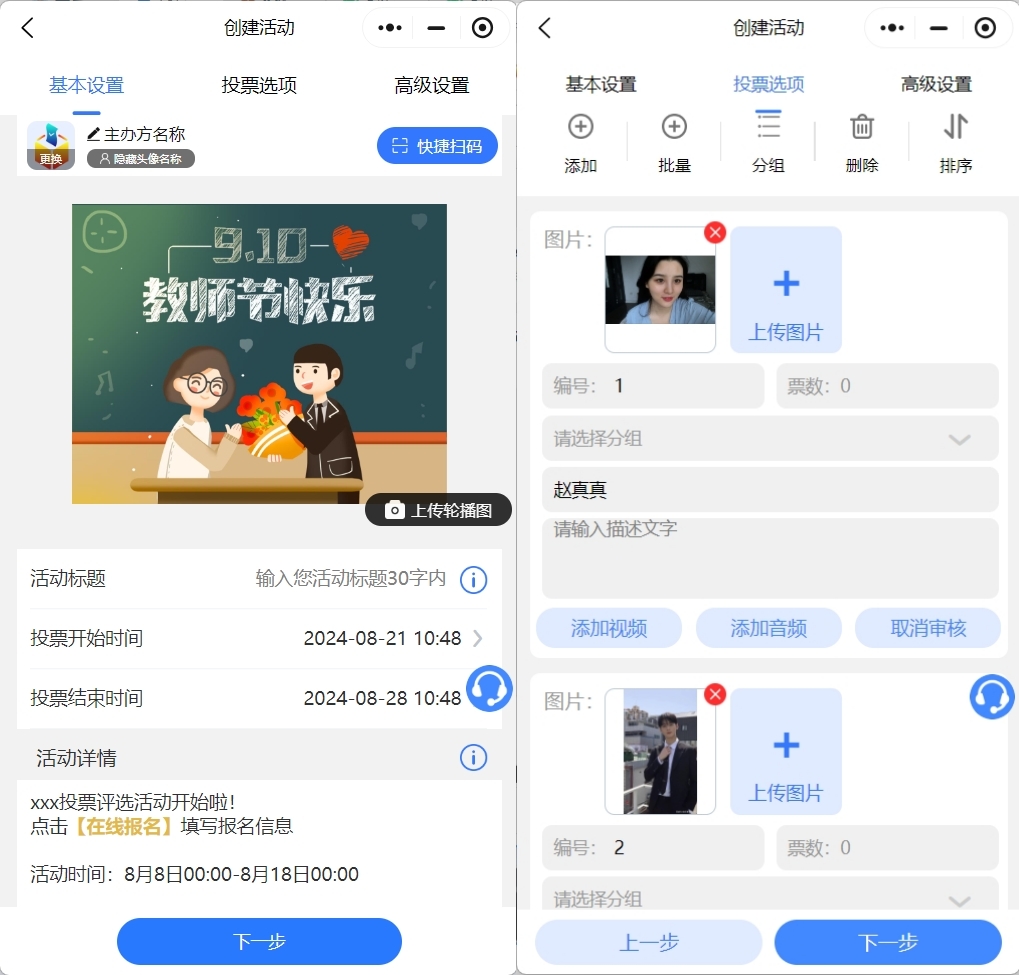Screen dimensions: 1019x975
Task: Tap the 删除 trash tool
Action: pos(862,144)
